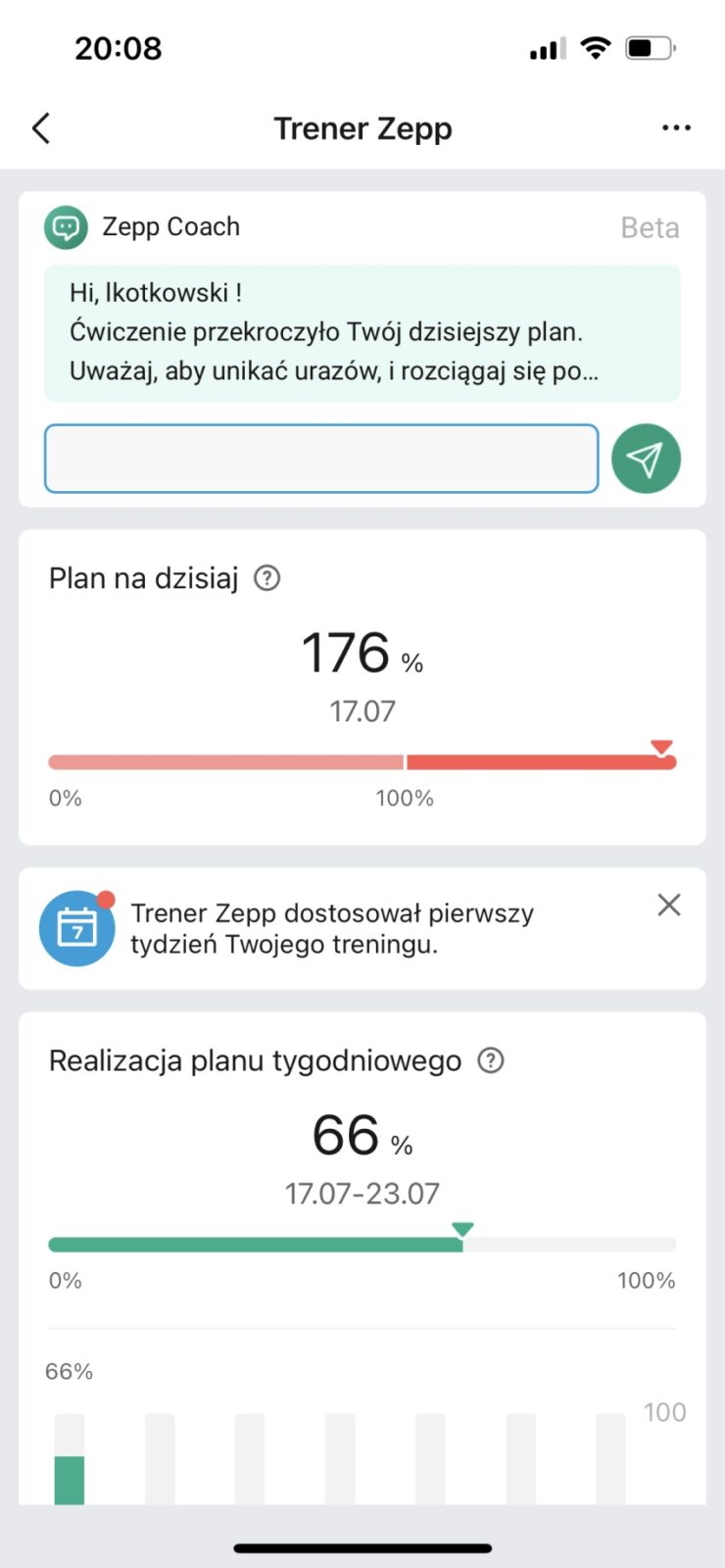This screenshot has height=1568, width=725.
Task: Dismiss the Trener Zepp adjustment banner
Action: pos(669,905)
